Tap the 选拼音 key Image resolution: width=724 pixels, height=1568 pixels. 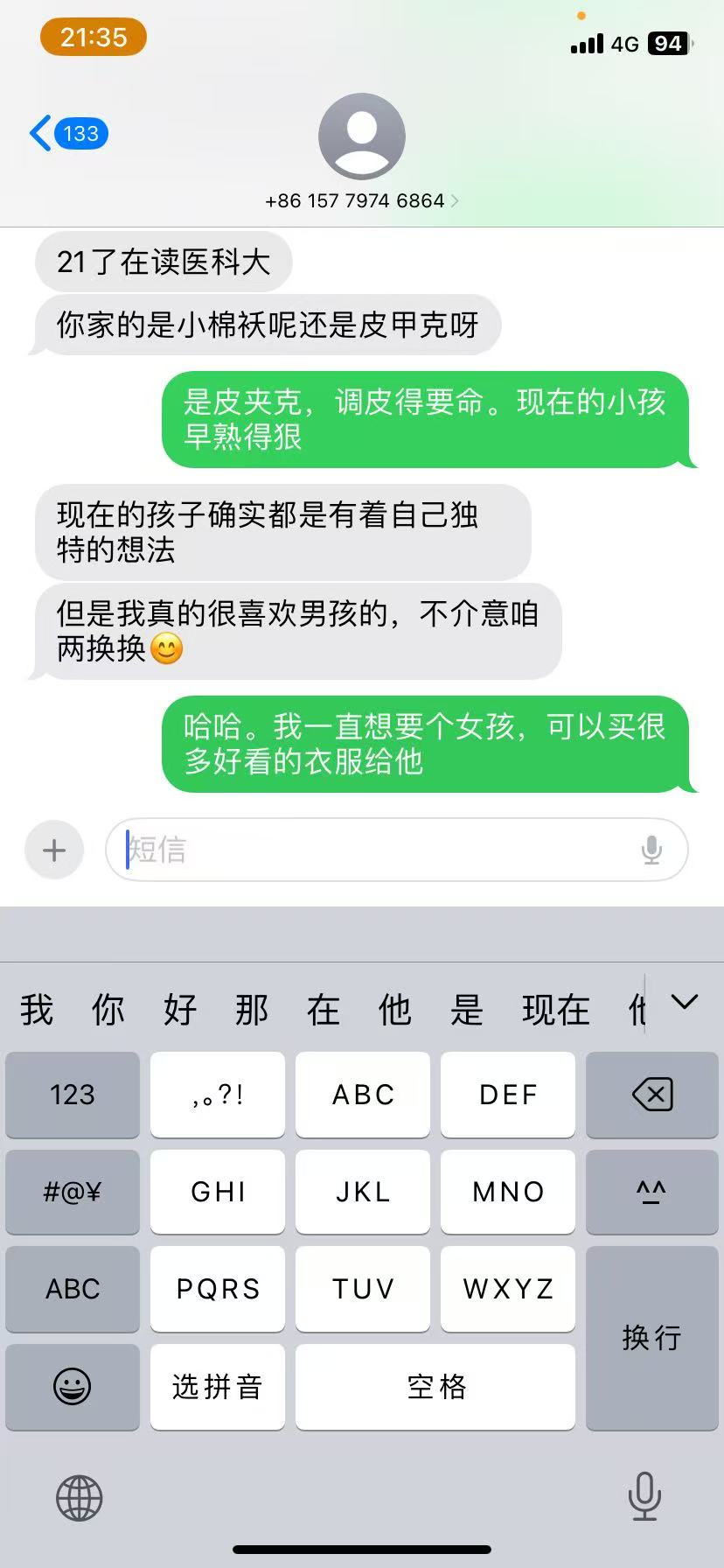click(217, 1387)
